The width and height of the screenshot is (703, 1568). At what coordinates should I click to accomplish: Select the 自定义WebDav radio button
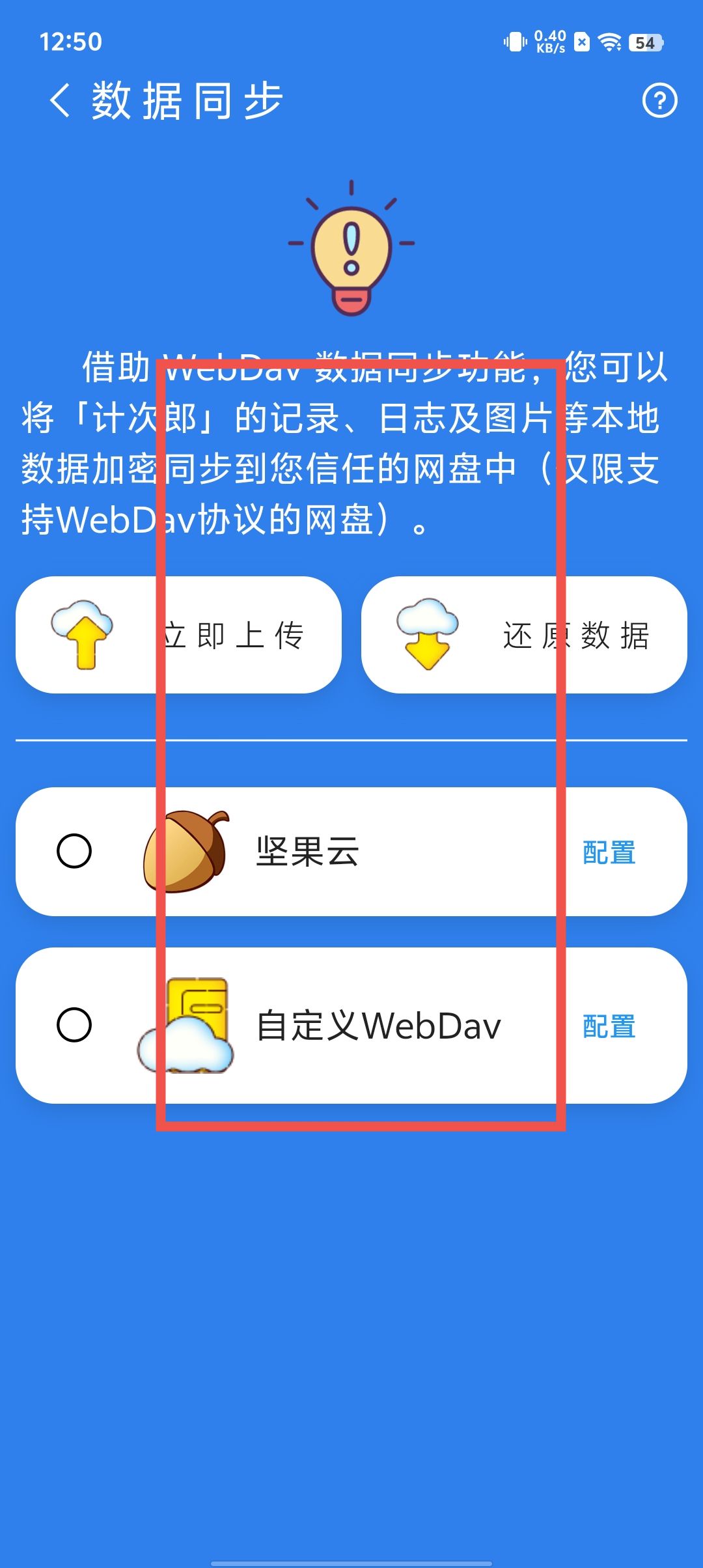coord(74,1025)
